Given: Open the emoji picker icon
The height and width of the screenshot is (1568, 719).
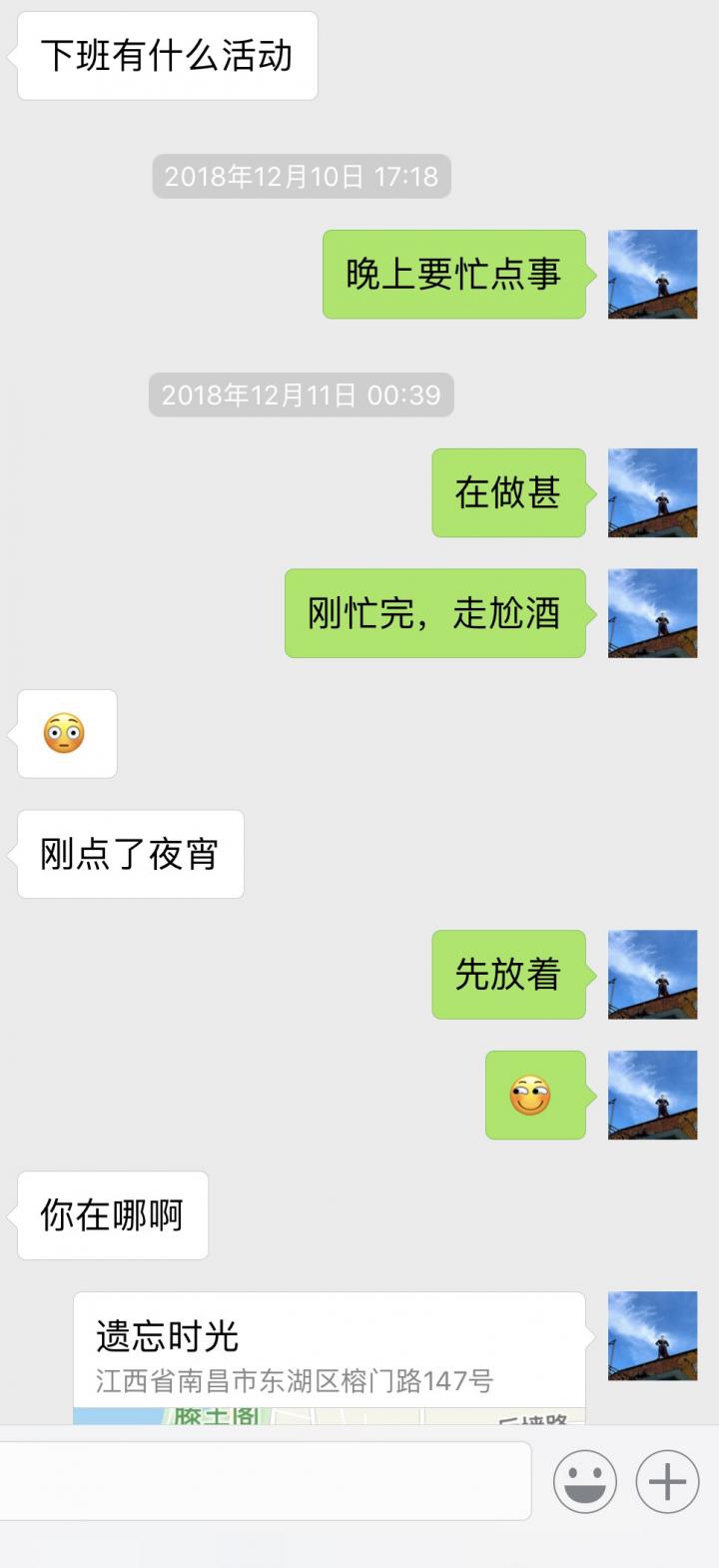Looking at the screenshot, I should tap(584, 1481).
